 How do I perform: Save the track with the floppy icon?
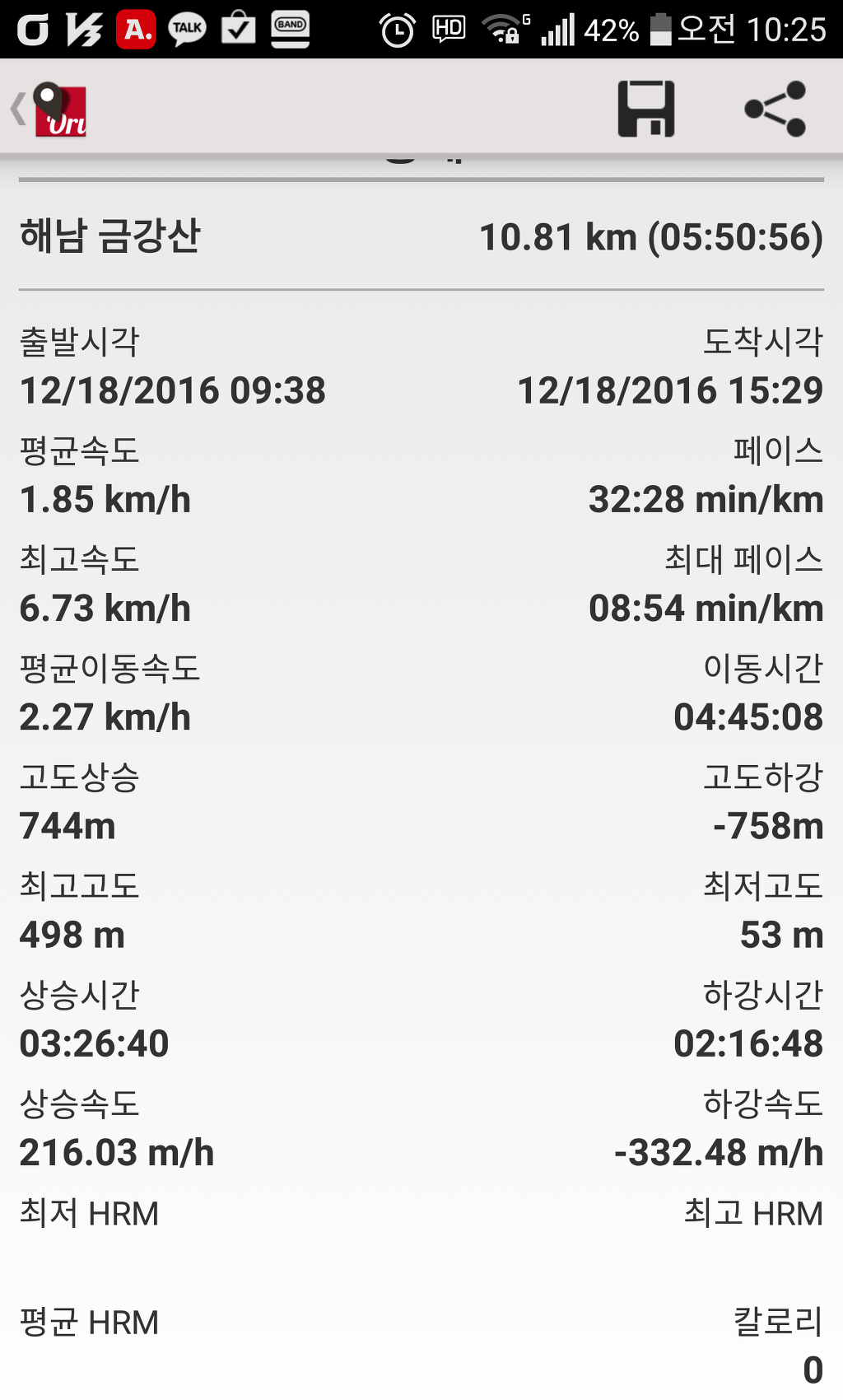coord(646,109)
